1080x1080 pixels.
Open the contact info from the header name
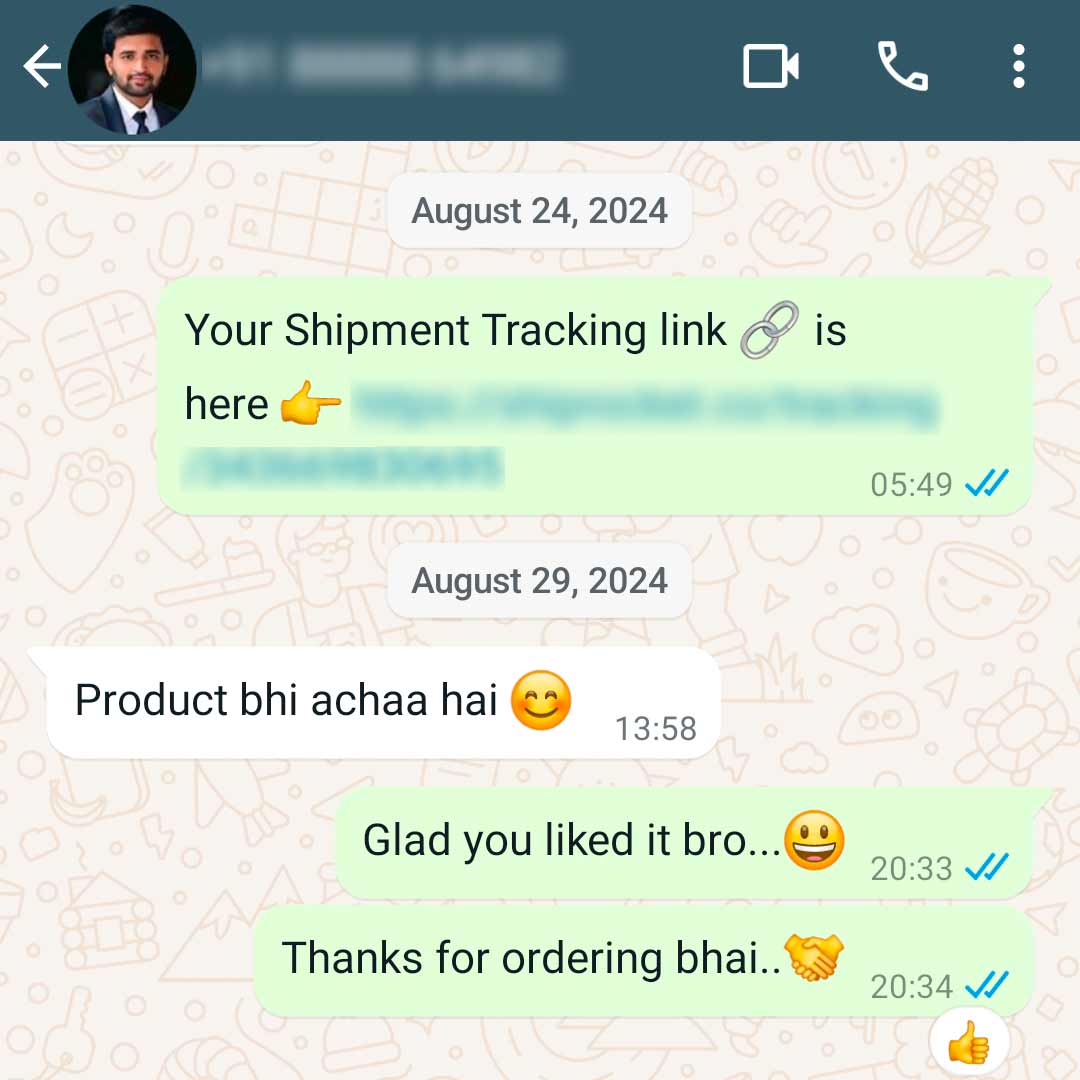[380, 66]
